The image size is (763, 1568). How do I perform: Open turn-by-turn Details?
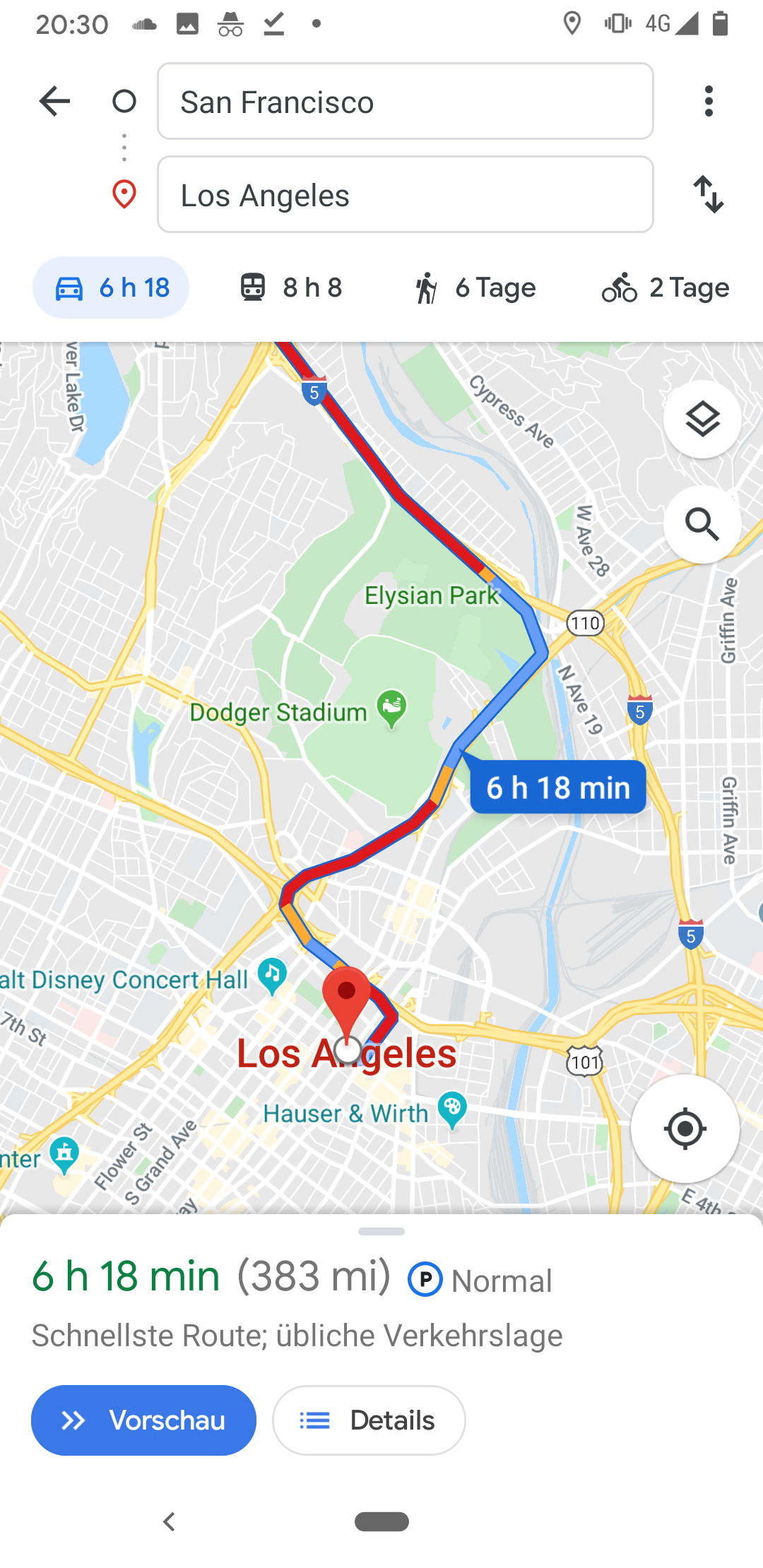click(x=369, y=1420)
